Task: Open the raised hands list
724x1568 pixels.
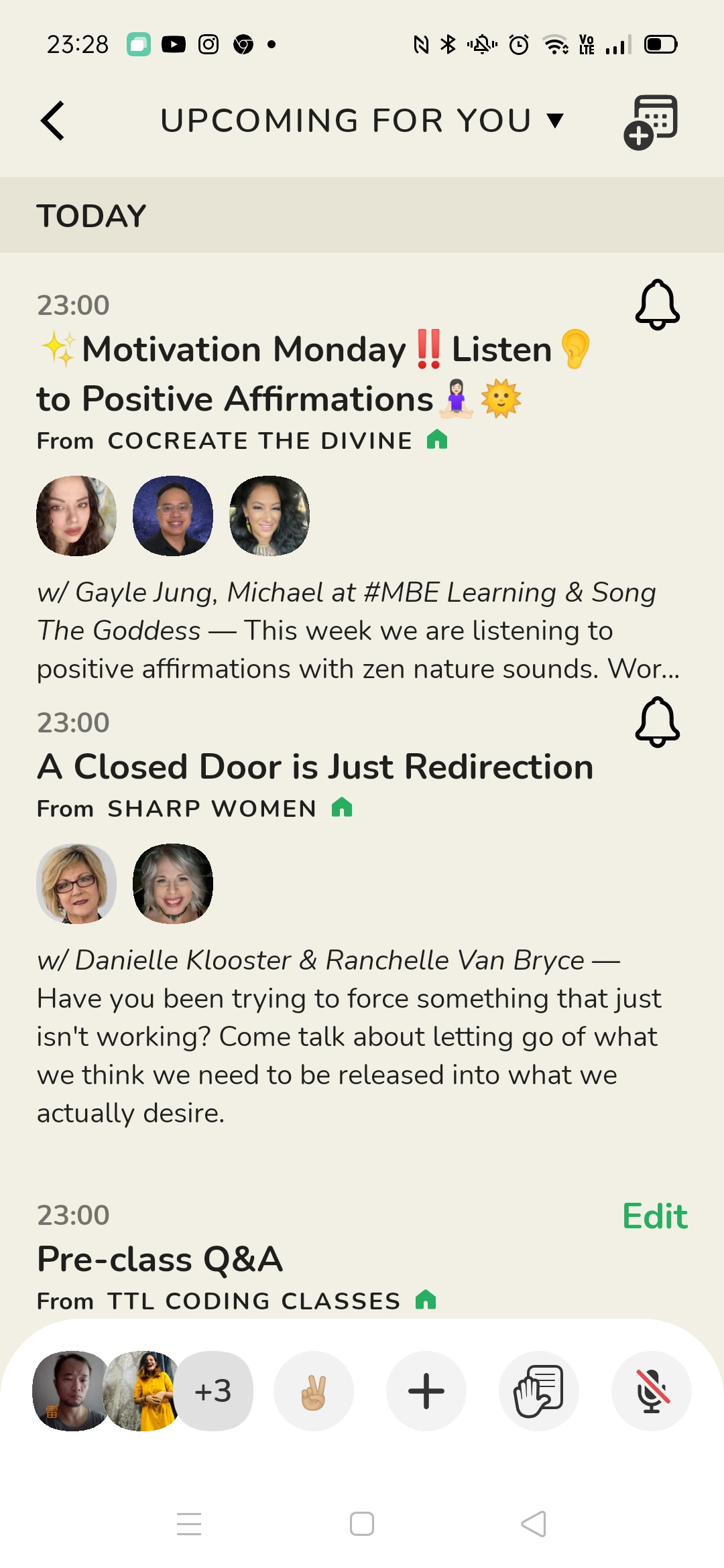Action: (539, 1391)
